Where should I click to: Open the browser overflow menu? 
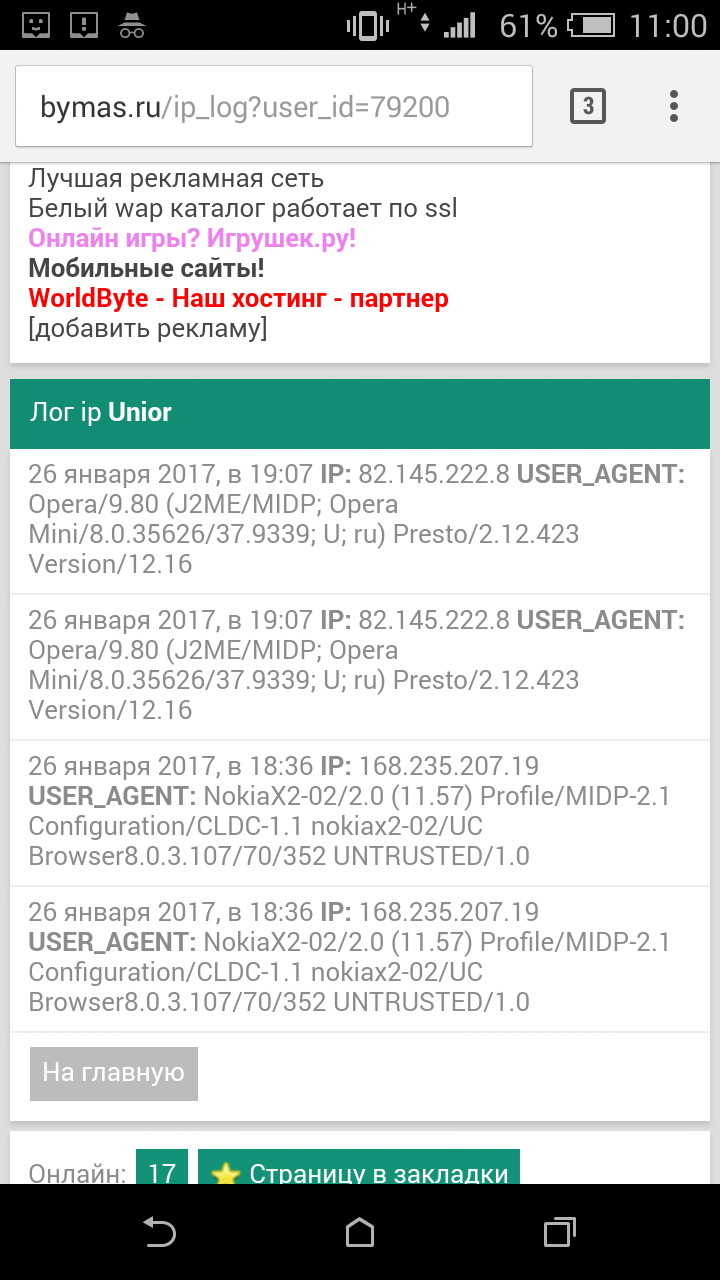point(674,106)
